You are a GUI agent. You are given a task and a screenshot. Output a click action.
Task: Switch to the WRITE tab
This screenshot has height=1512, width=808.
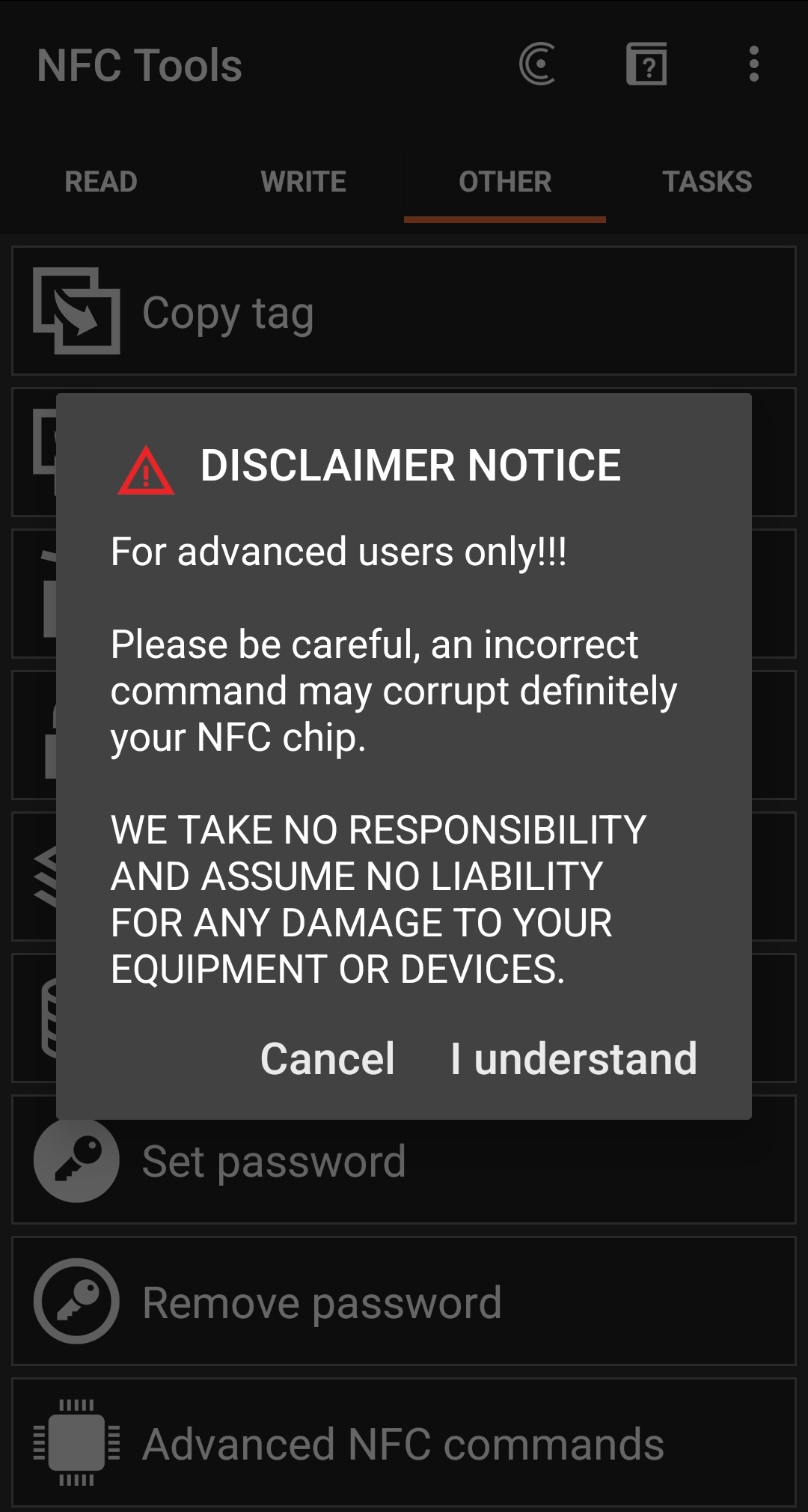pos(303,182)
